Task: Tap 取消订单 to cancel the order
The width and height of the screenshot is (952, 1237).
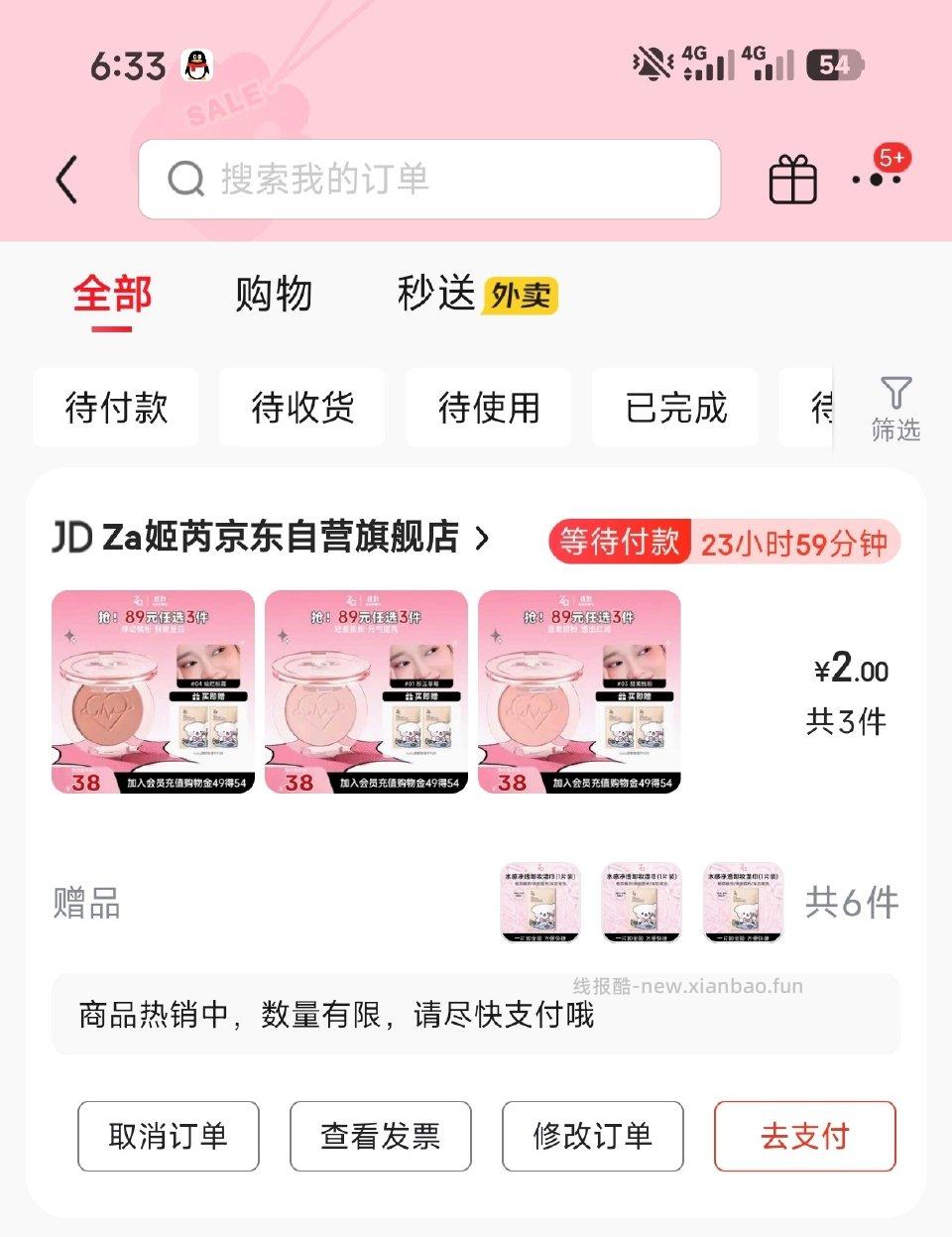Action: (168, 1137)
